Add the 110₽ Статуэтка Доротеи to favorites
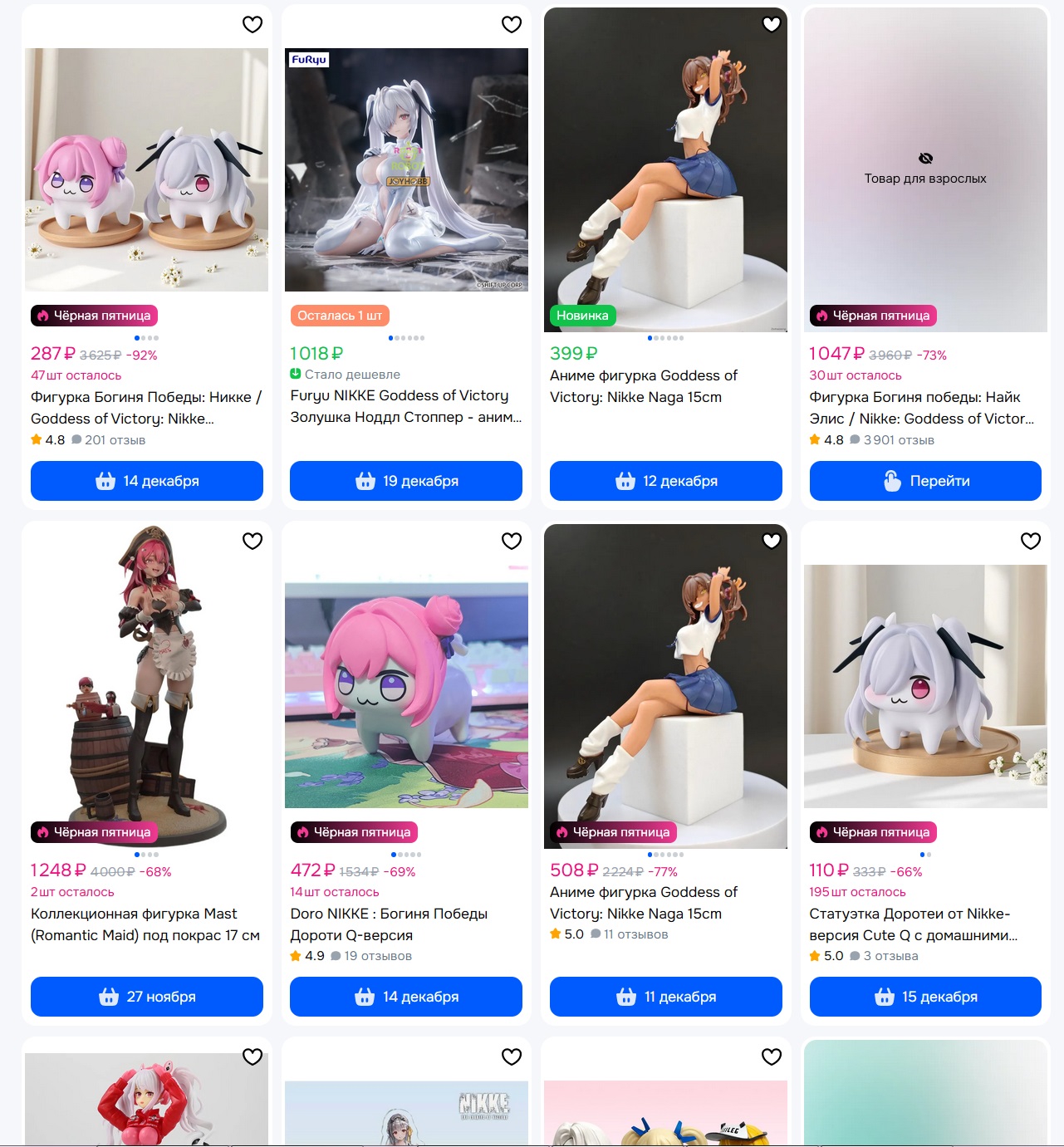Image resolution: width=1064 pixels, height=1147 pixels. coord(1031,542)
